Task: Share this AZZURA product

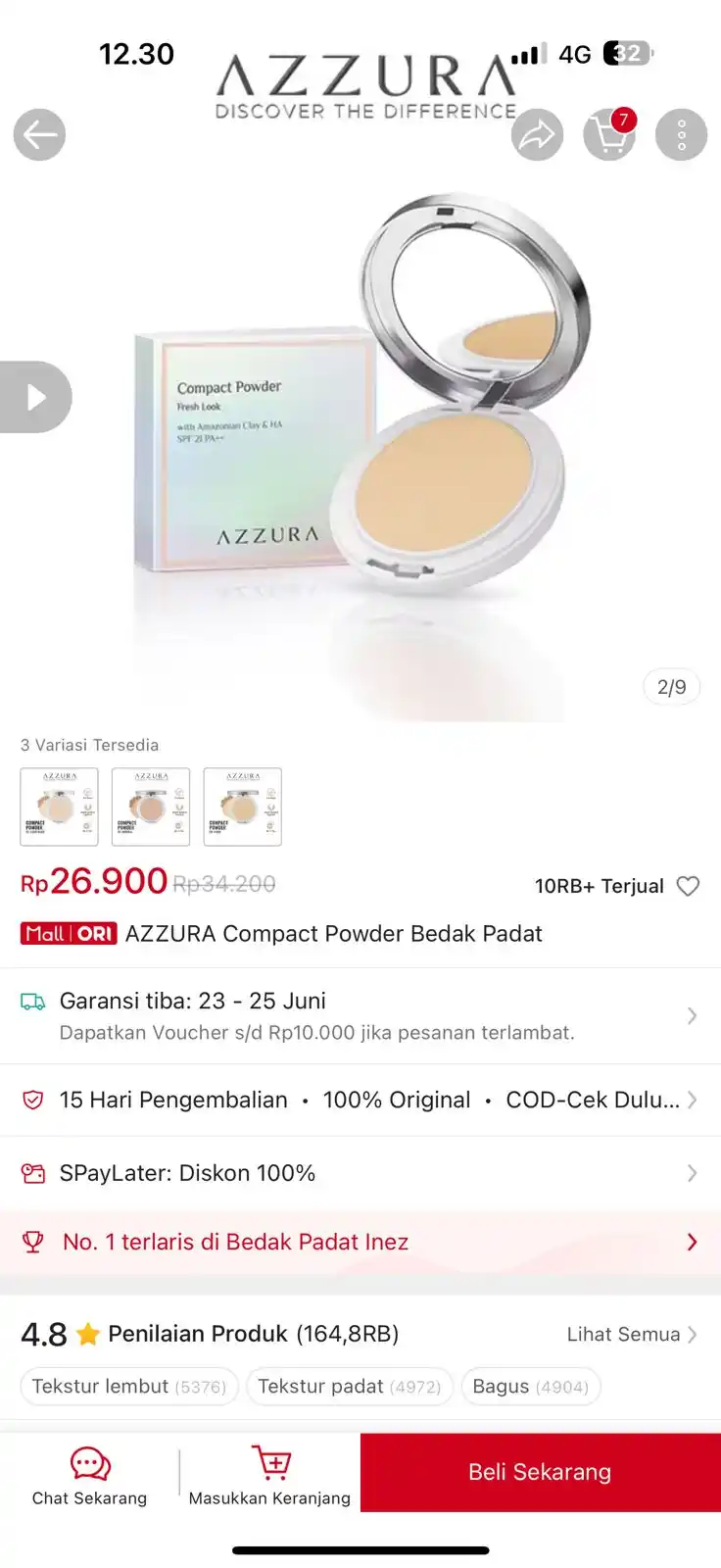Action: click(x=537, y=135)
